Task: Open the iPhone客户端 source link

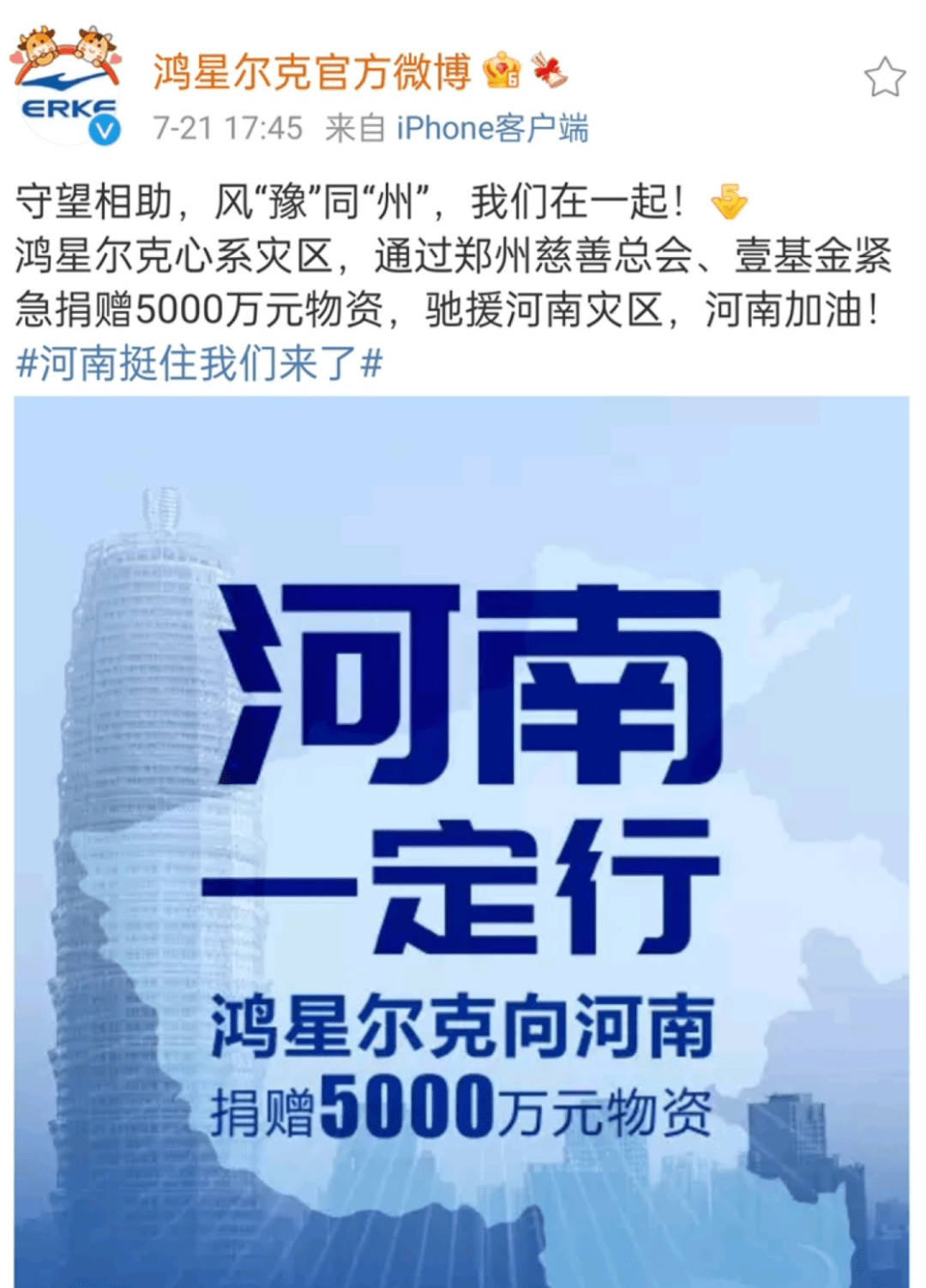Action: tap(492, 129)
